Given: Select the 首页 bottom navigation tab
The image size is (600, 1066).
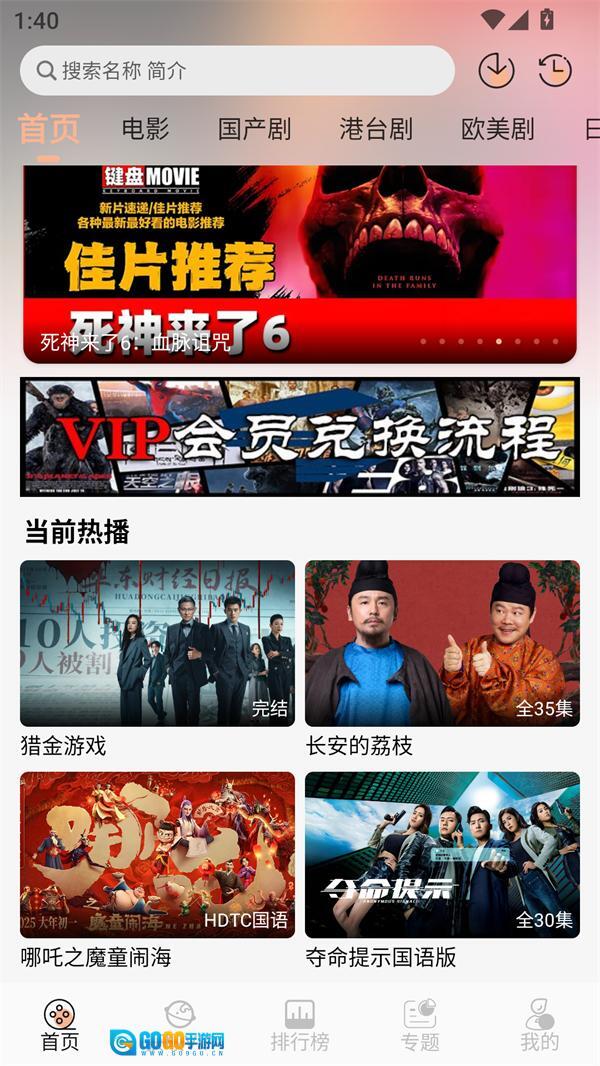Looking at the screenshot, I should tap(60, 1025).
